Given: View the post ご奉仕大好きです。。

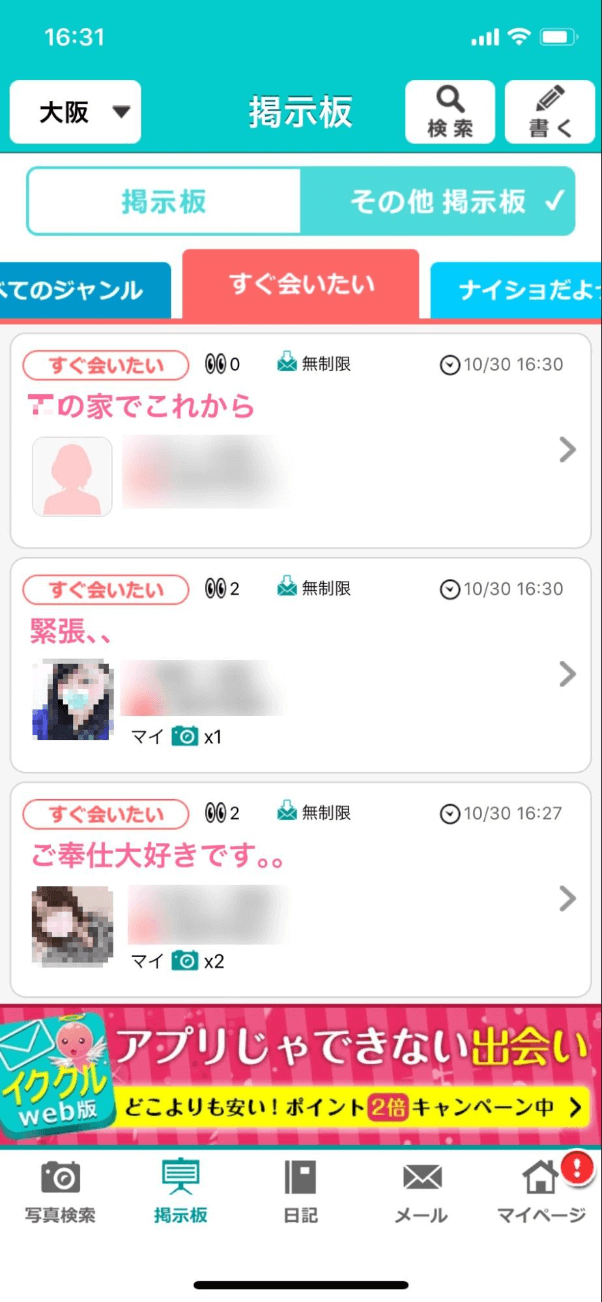Looking at the screenshot, I should point(300,890).
